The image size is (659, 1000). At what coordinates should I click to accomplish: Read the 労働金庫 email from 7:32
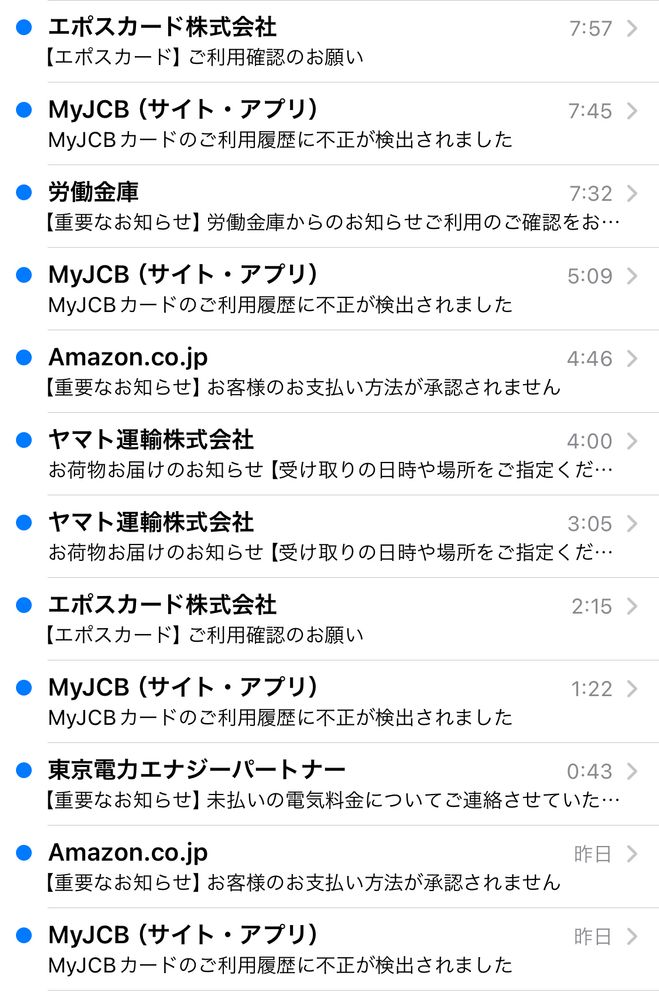coord(330,206)
